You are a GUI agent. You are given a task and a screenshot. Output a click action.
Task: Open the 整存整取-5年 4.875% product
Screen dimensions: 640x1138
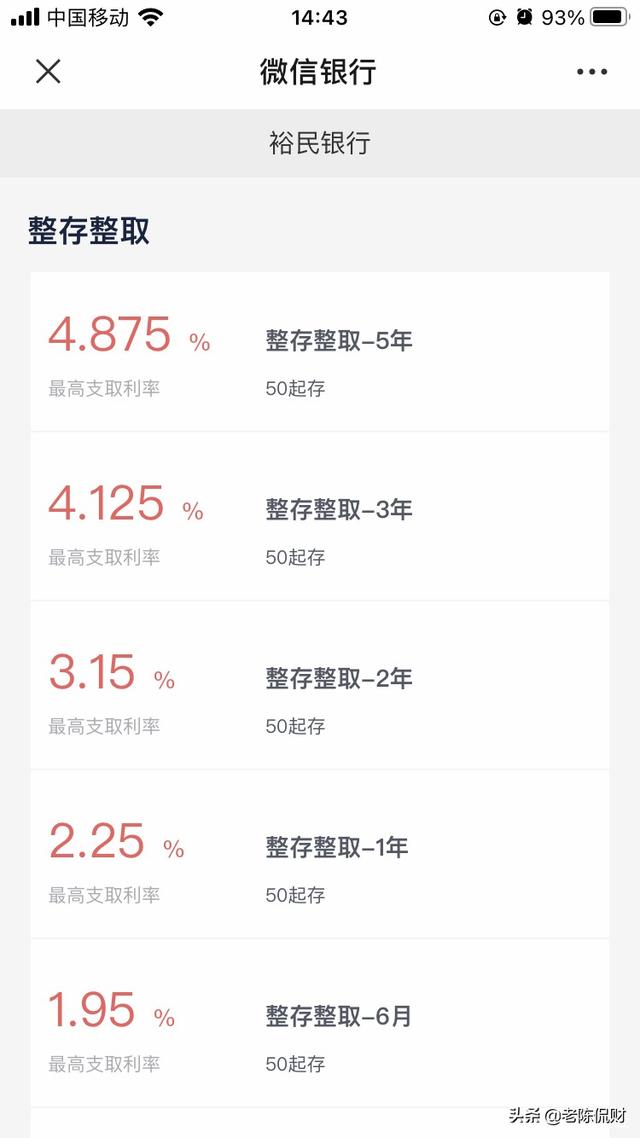320,352
